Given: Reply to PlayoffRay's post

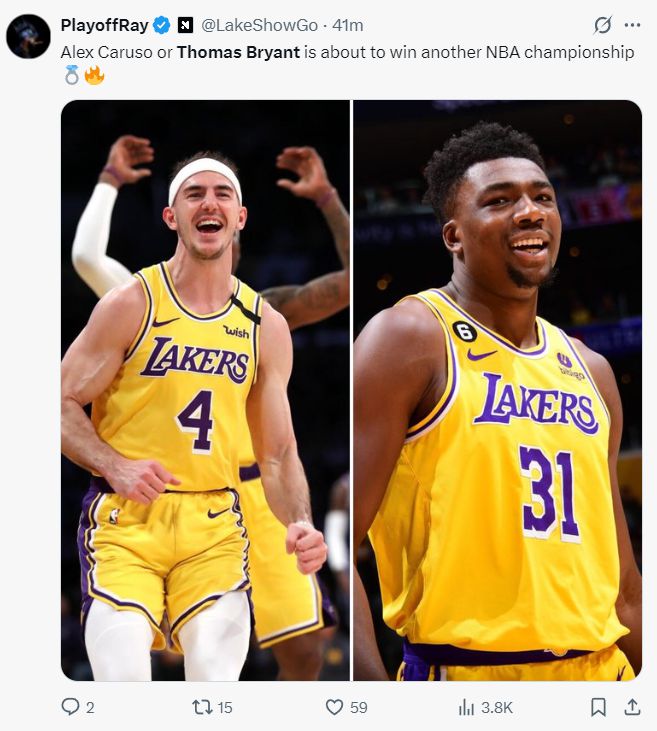Looking at the screenshot, I should (x=71, y=707).
